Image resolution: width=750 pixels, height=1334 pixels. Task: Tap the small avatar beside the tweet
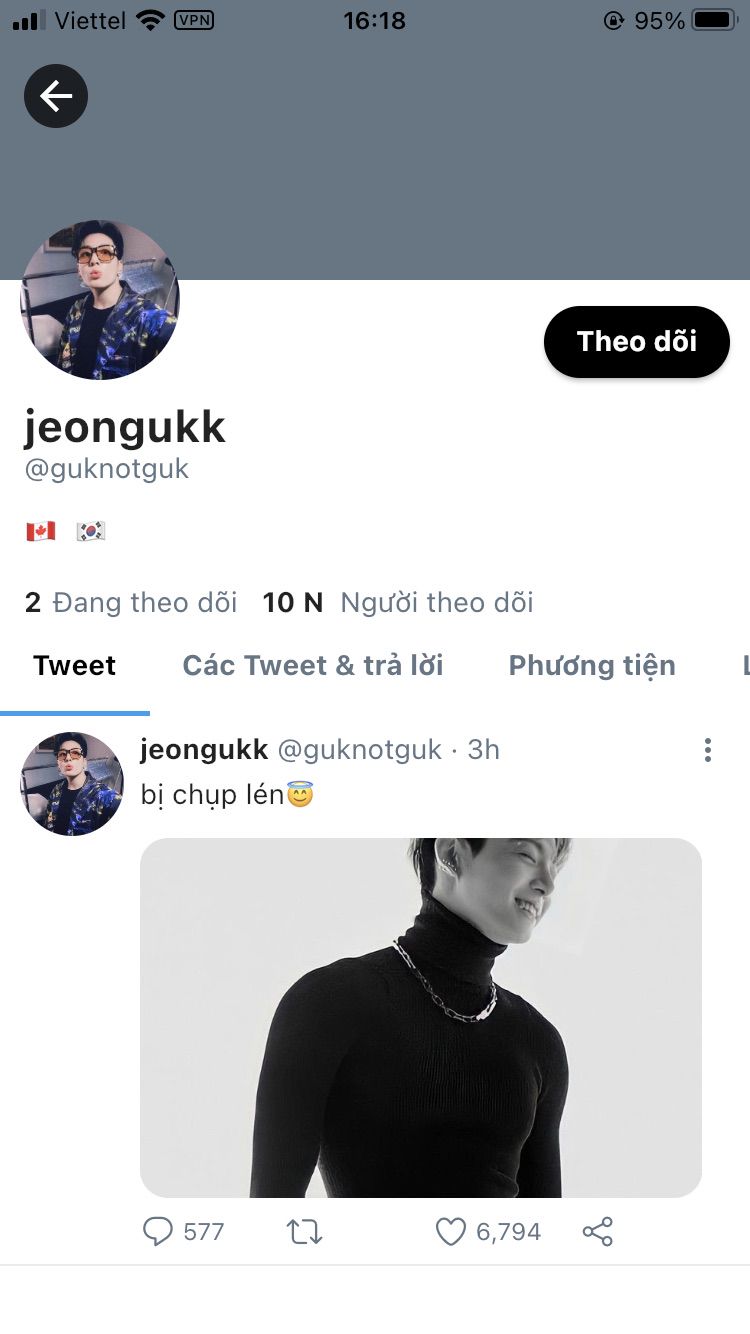[72, 784]
